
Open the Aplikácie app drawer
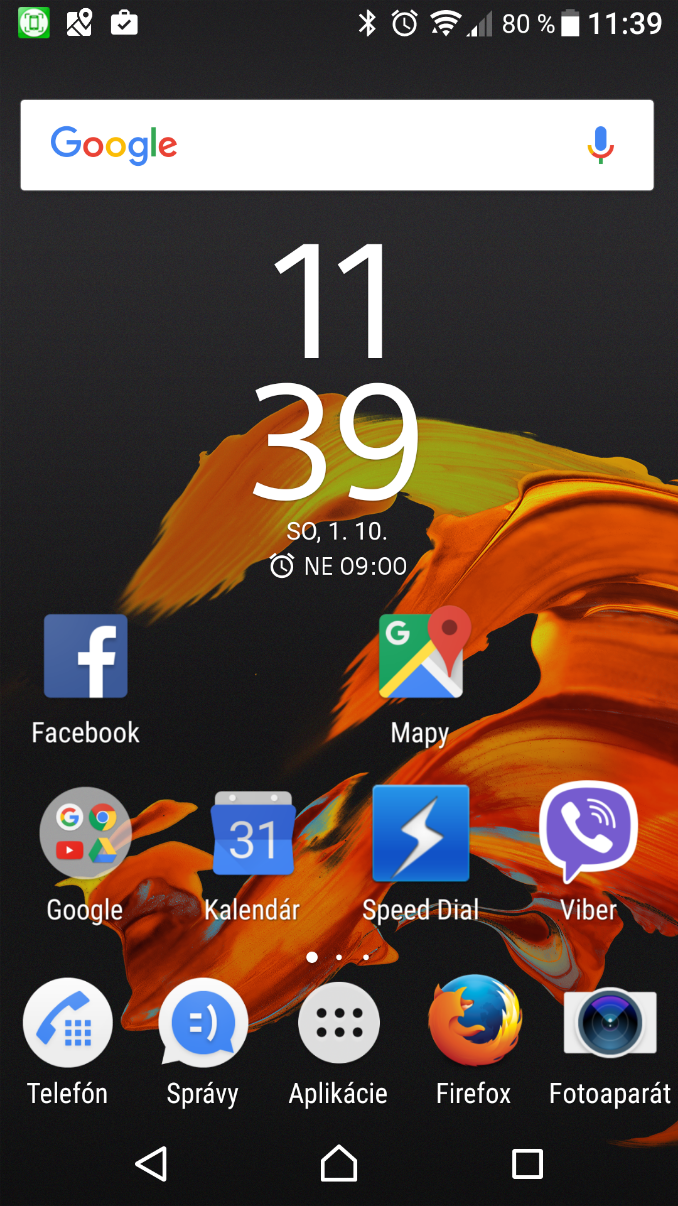338,1023
